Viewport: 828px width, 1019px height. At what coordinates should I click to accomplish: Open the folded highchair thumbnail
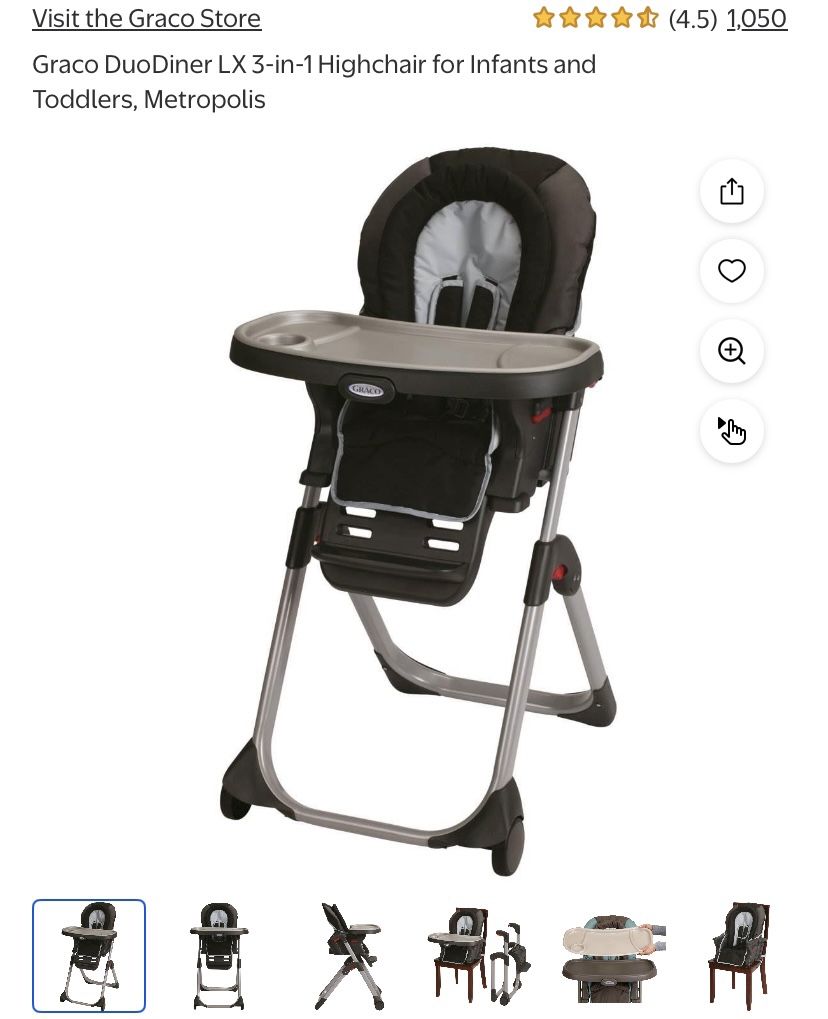[x=348, y=955]
